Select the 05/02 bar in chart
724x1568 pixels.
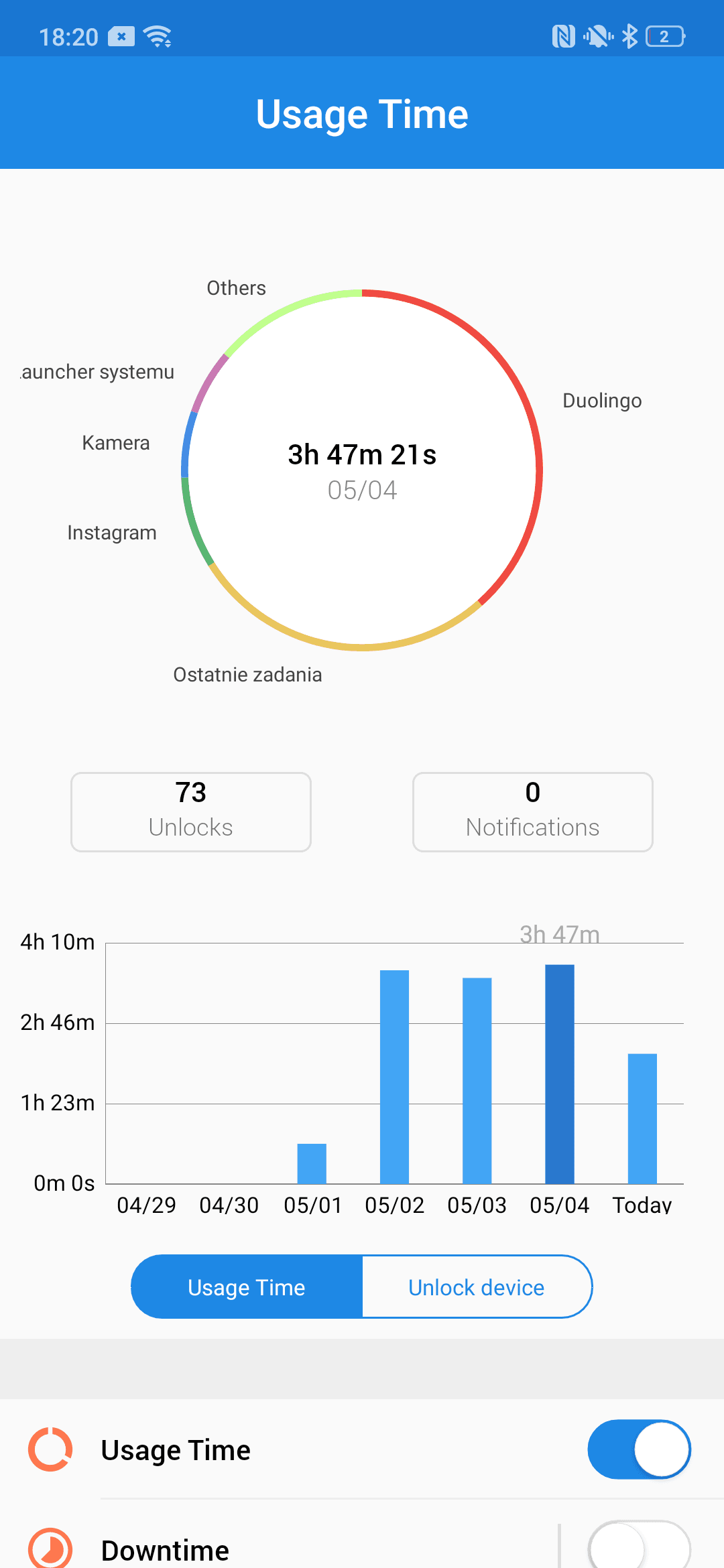pyautogui.click(x=394, y=1077)
